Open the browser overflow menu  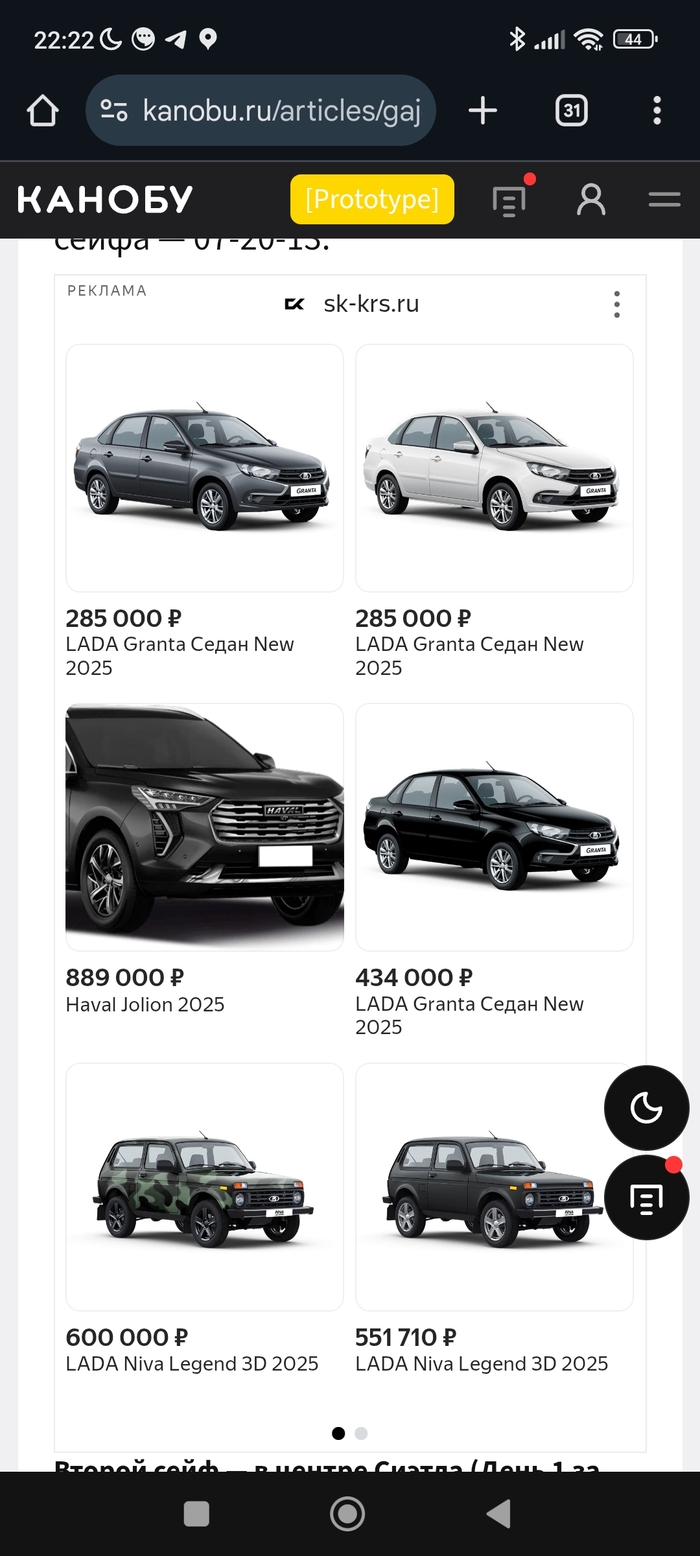click(656, 111)
